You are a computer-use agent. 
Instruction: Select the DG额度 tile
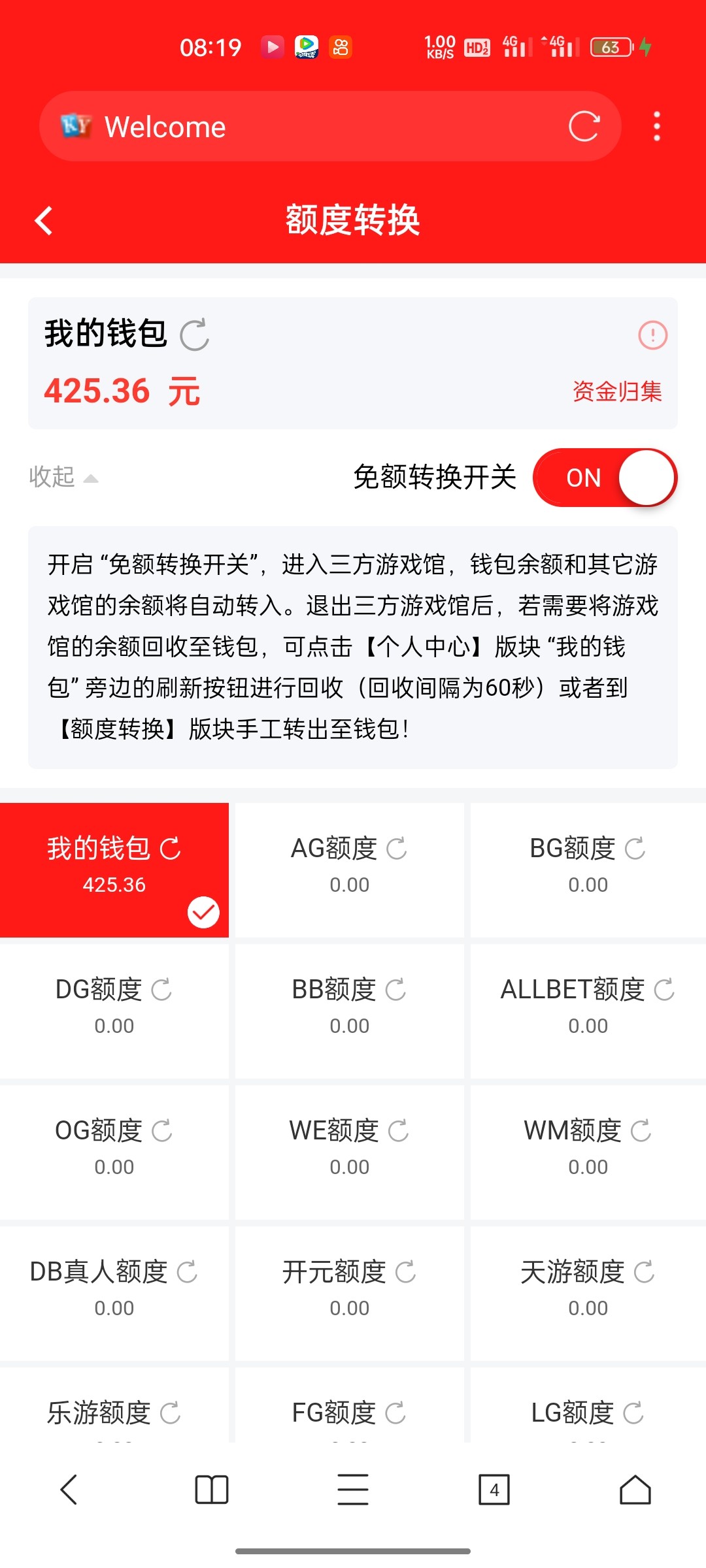pyautogui.click(x=114, y=1009)
